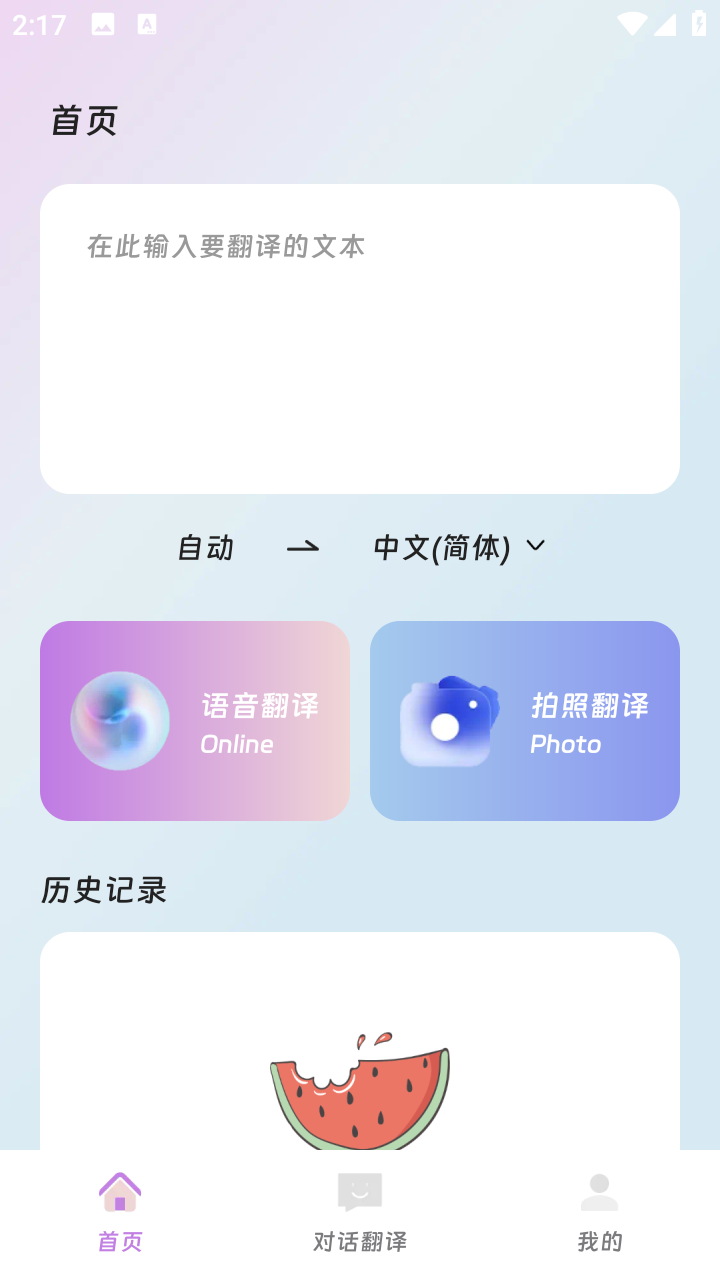Click the translation text input area
Image resolution: width=720 pixels, height=1280 pixels.
click(x=359, y=338)
